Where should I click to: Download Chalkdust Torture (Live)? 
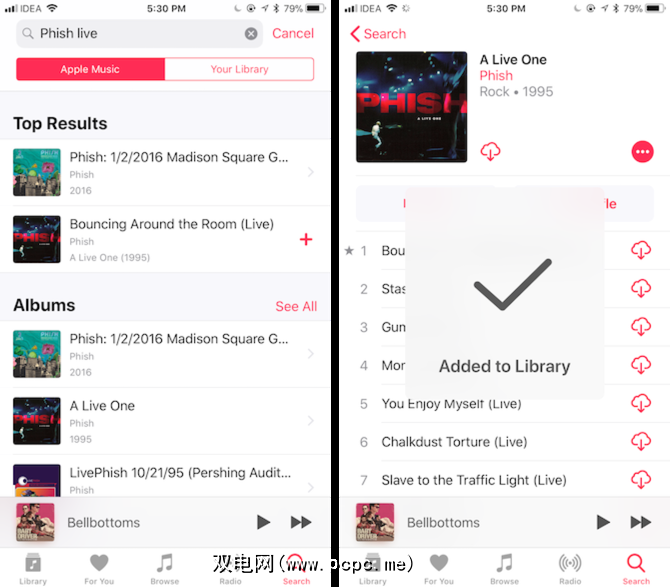pos(641,442)
